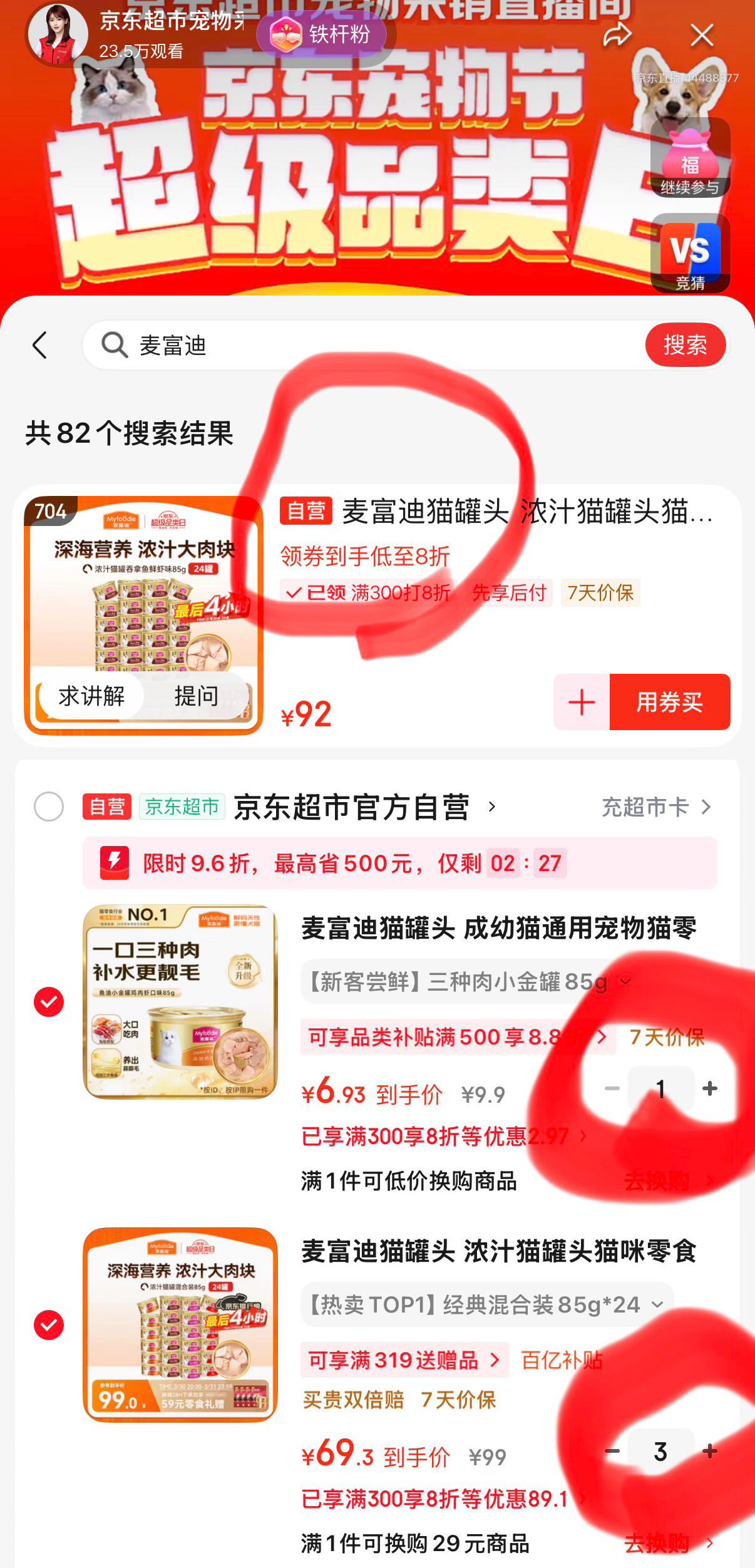Image resolution: width=755 pixels, height=1568 pixels.
Task: Expand the 三种肉小金罐85g variant dropdown
Action: point(625,981)
